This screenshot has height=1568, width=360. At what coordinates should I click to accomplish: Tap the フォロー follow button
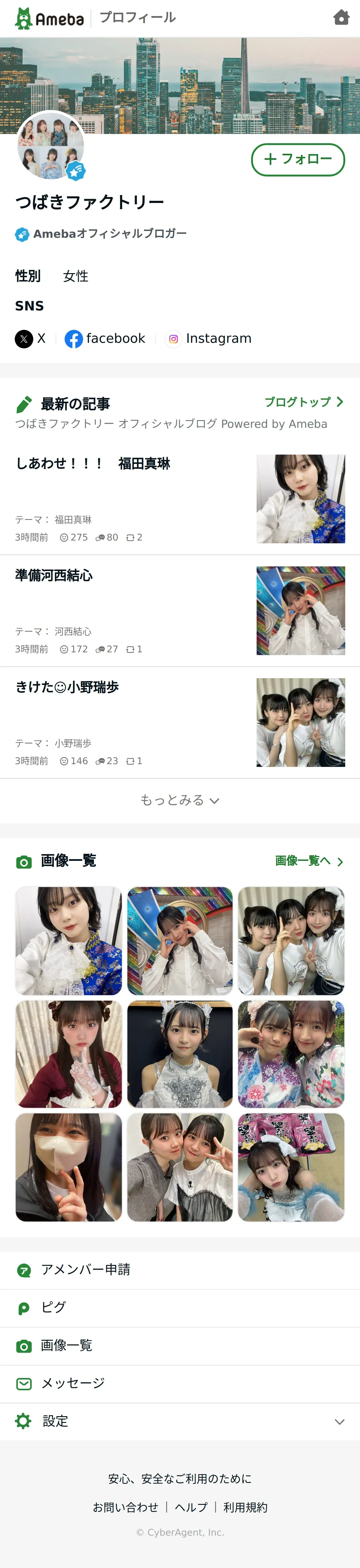coord(298,160)
